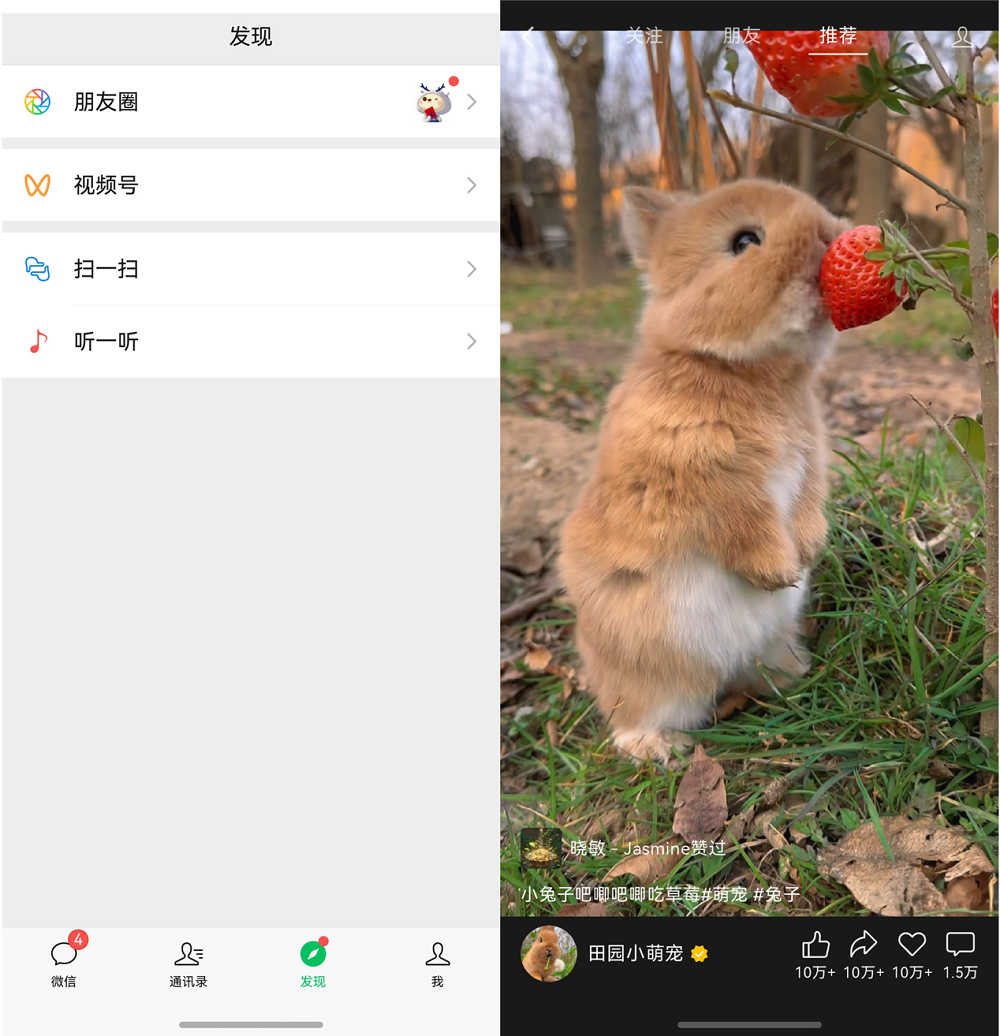Go to the 通讯录 contacts tab
Viewport: 1000px width, 1036px height.
click(188, 964)
